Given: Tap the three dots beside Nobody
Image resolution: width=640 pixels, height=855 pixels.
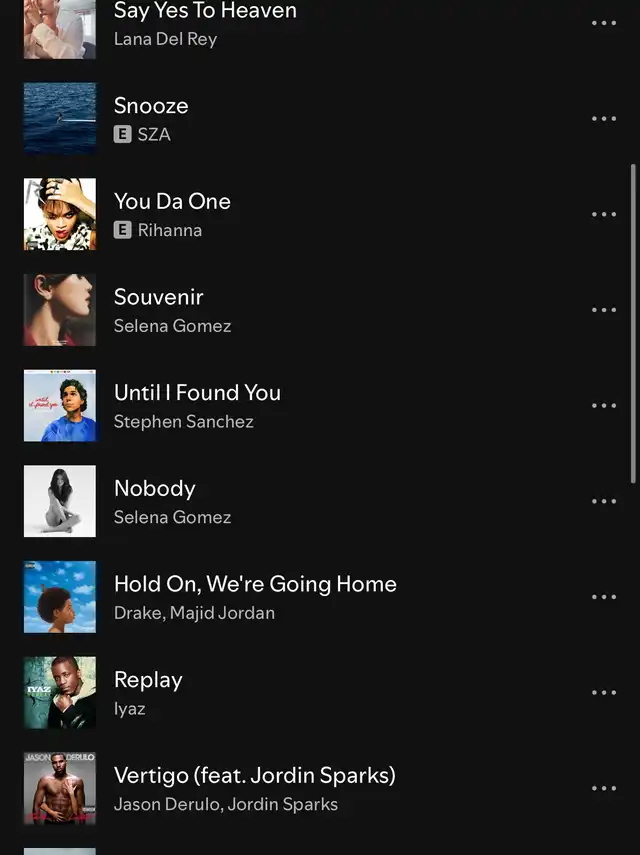Looking at the screenshot, I should click(x=604, y=502).
